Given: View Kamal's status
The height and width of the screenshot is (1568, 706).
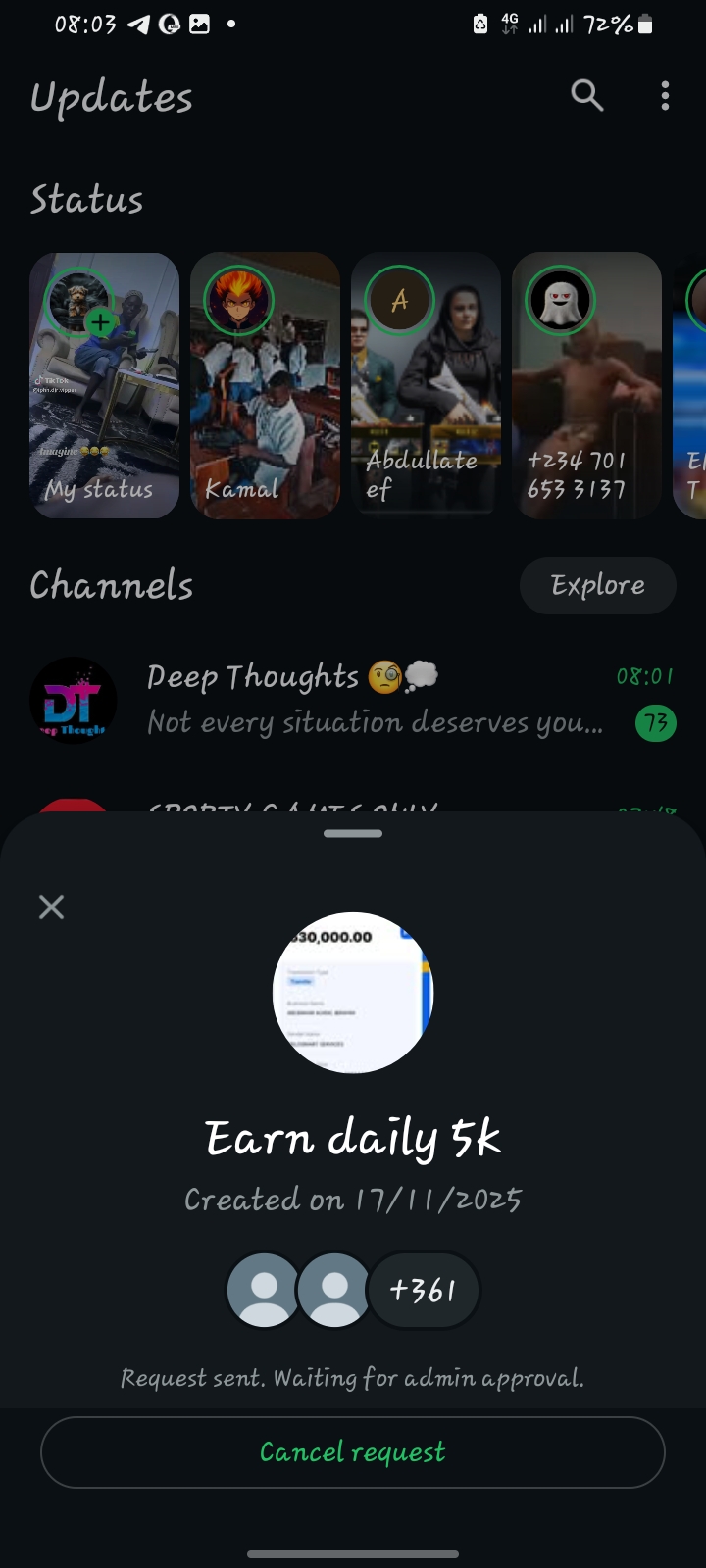Looking at the screenshot, I should click(265, 384).
